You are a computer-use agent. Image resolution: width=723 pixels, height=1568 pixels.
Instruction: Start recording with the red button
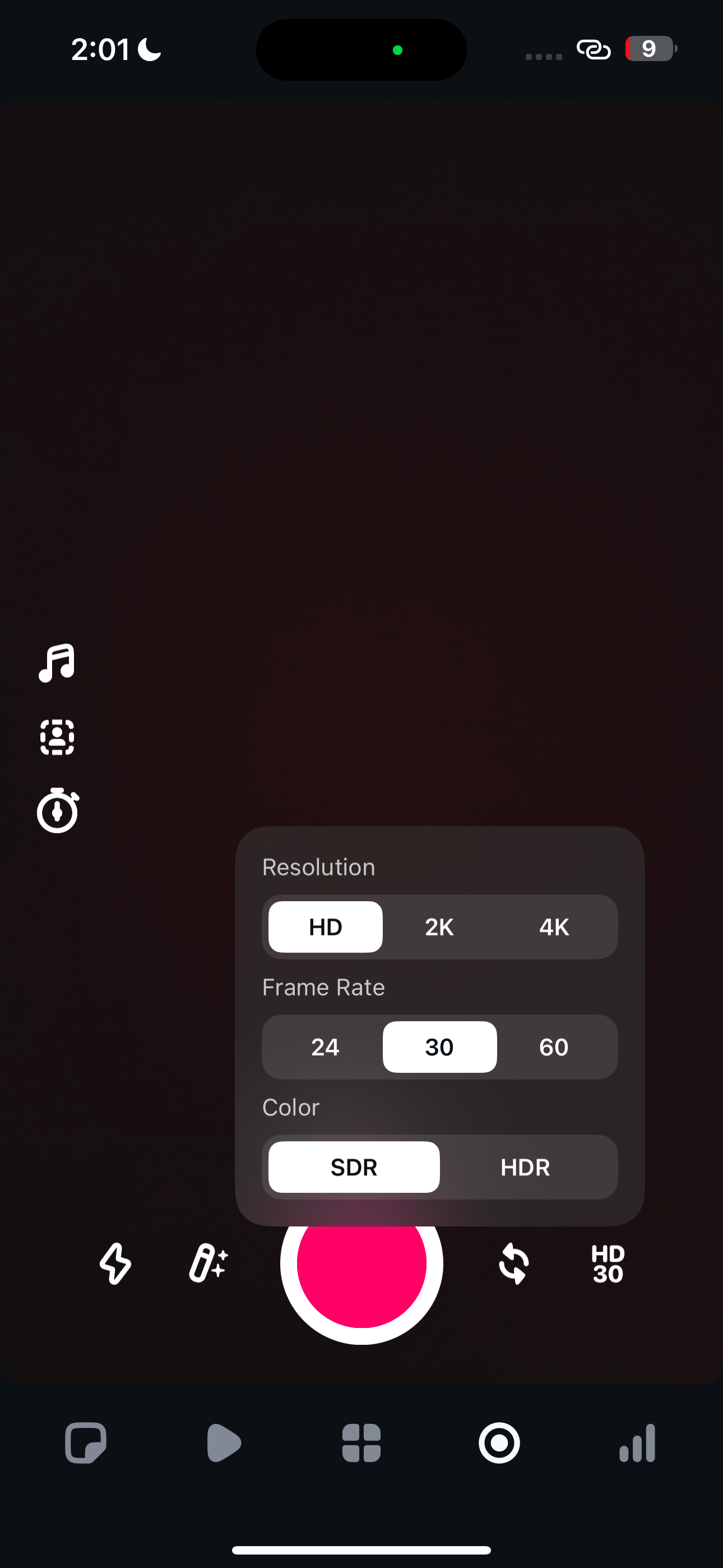(361, 1272)
